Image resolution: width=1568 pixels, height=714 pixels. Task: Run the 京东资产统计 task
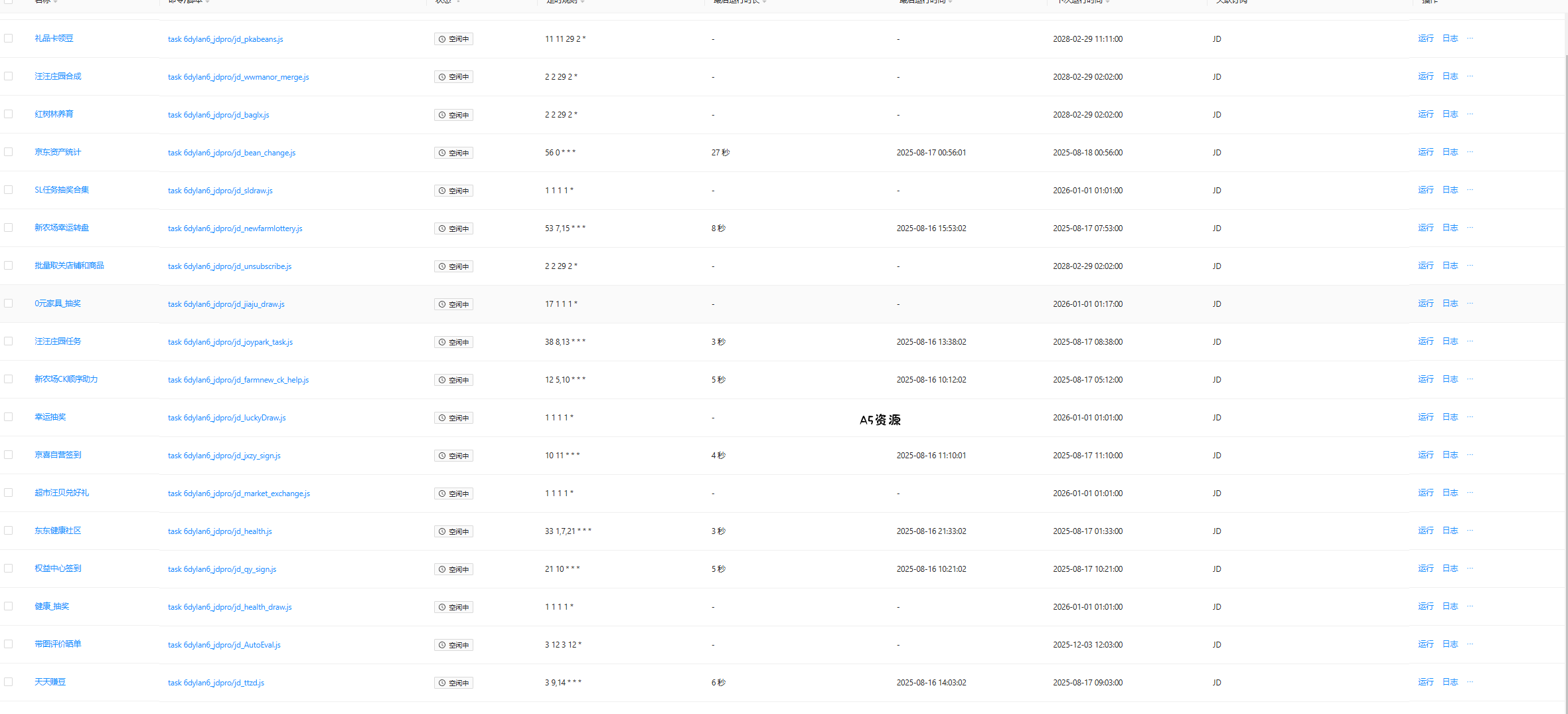[1425, 152]
